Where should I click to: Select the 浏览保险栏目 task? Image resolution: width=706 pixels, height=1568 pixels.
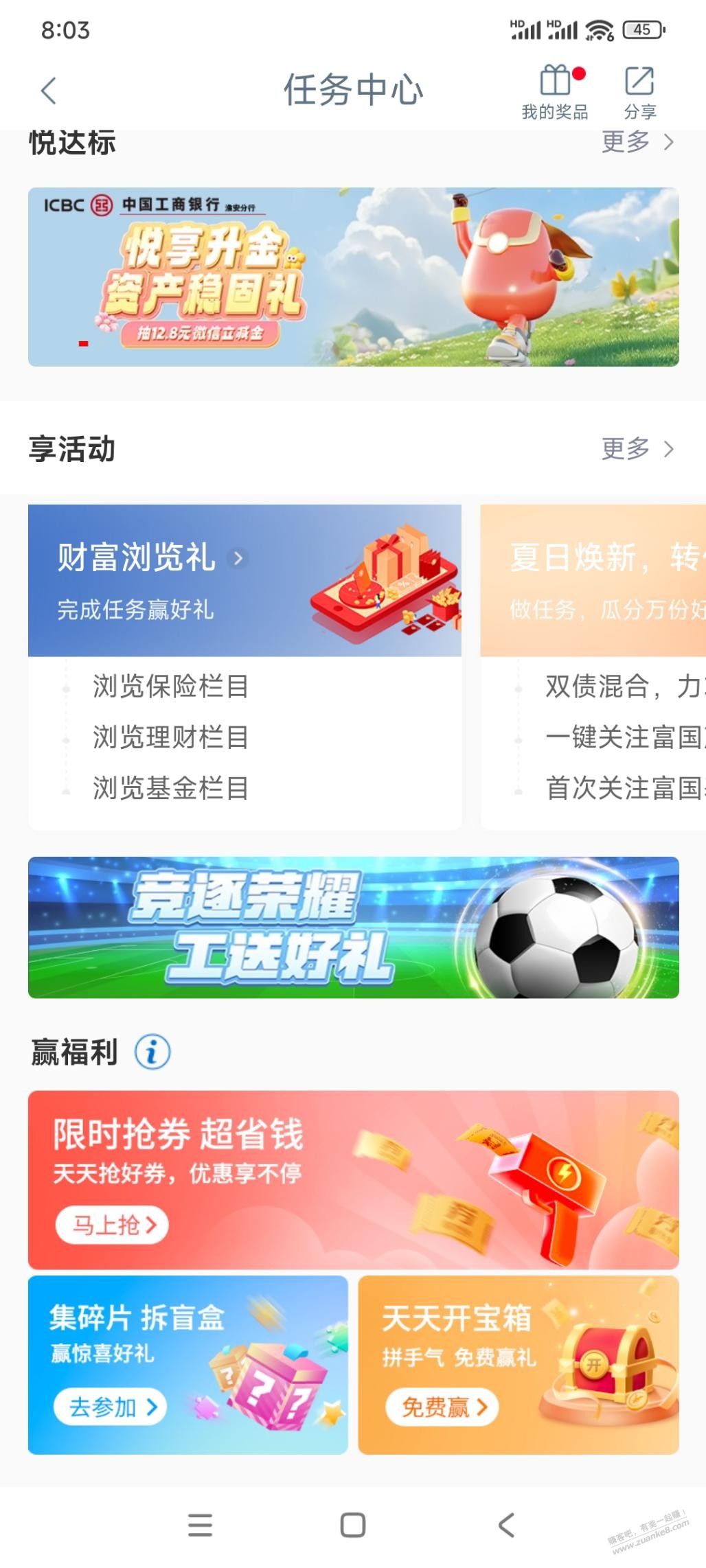click(x=170, y=686)
